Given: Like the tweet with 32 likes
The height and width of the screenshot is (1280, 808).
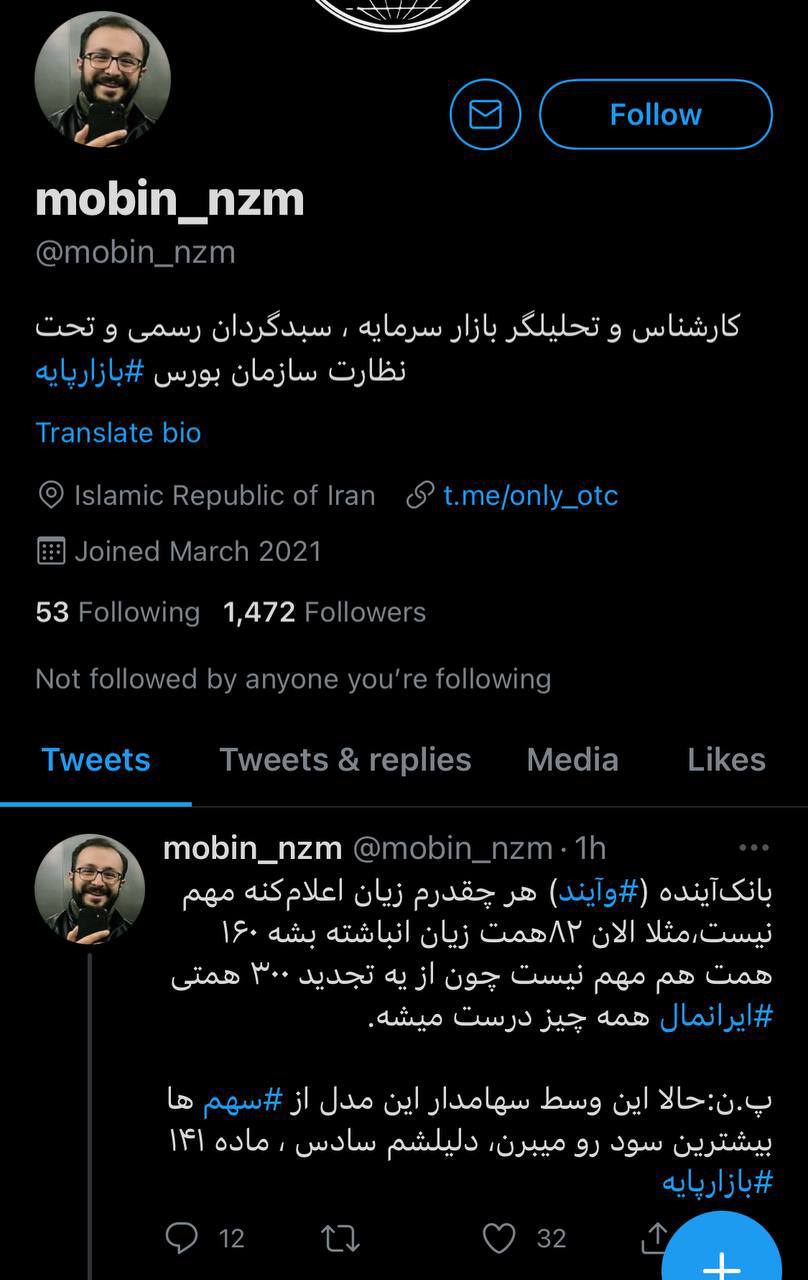Looking at the screenshot, I should [499, 1238].
